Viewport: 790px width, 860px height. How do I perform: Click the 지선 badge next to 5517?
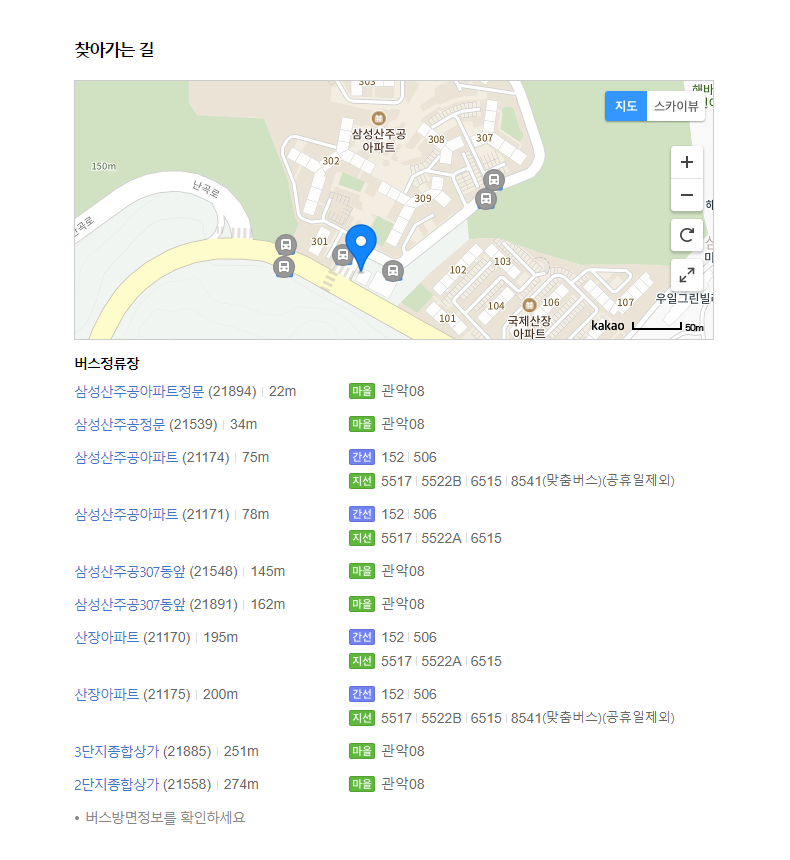[361, 481]
